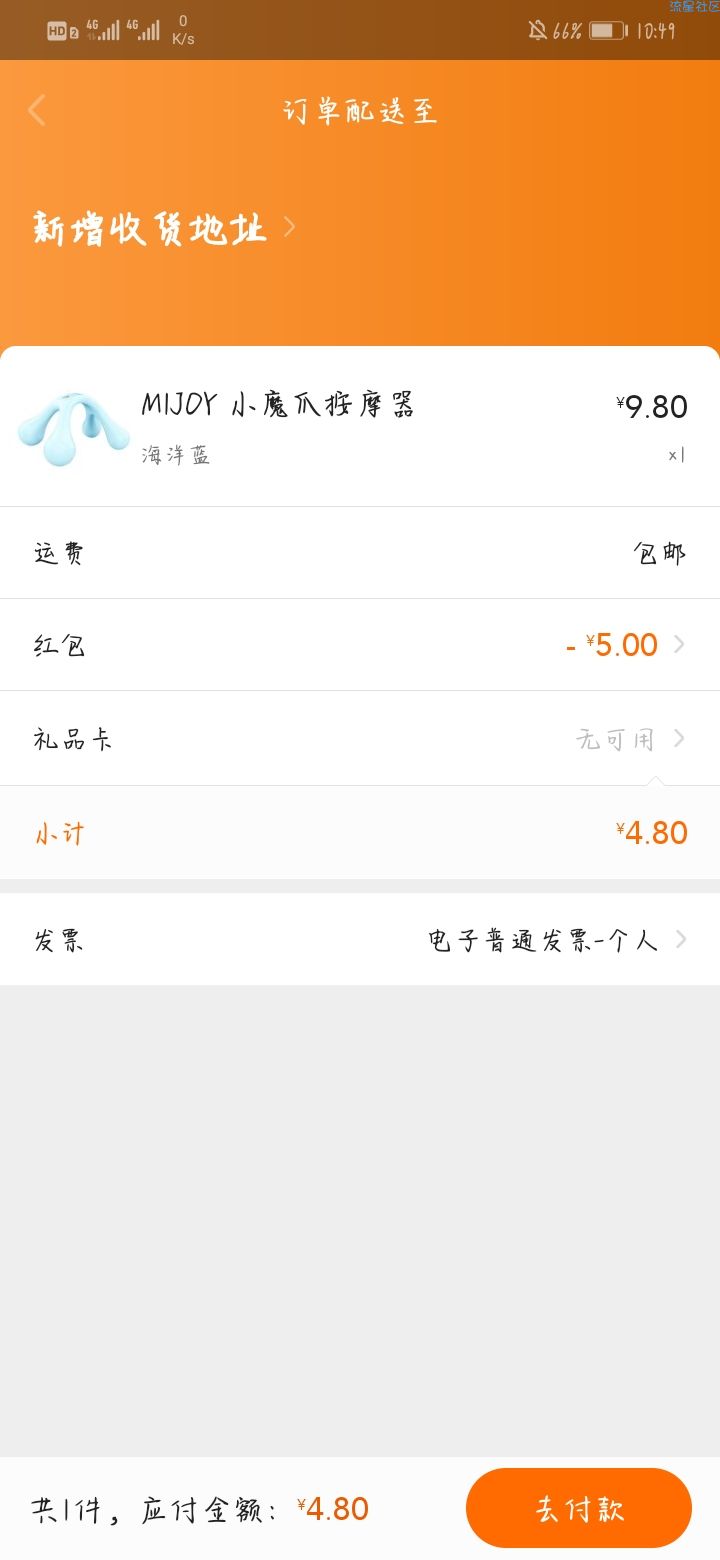This screenshot has height=1560, width=720.
Task: Go back using the top-left arrow
Action: 37,110
